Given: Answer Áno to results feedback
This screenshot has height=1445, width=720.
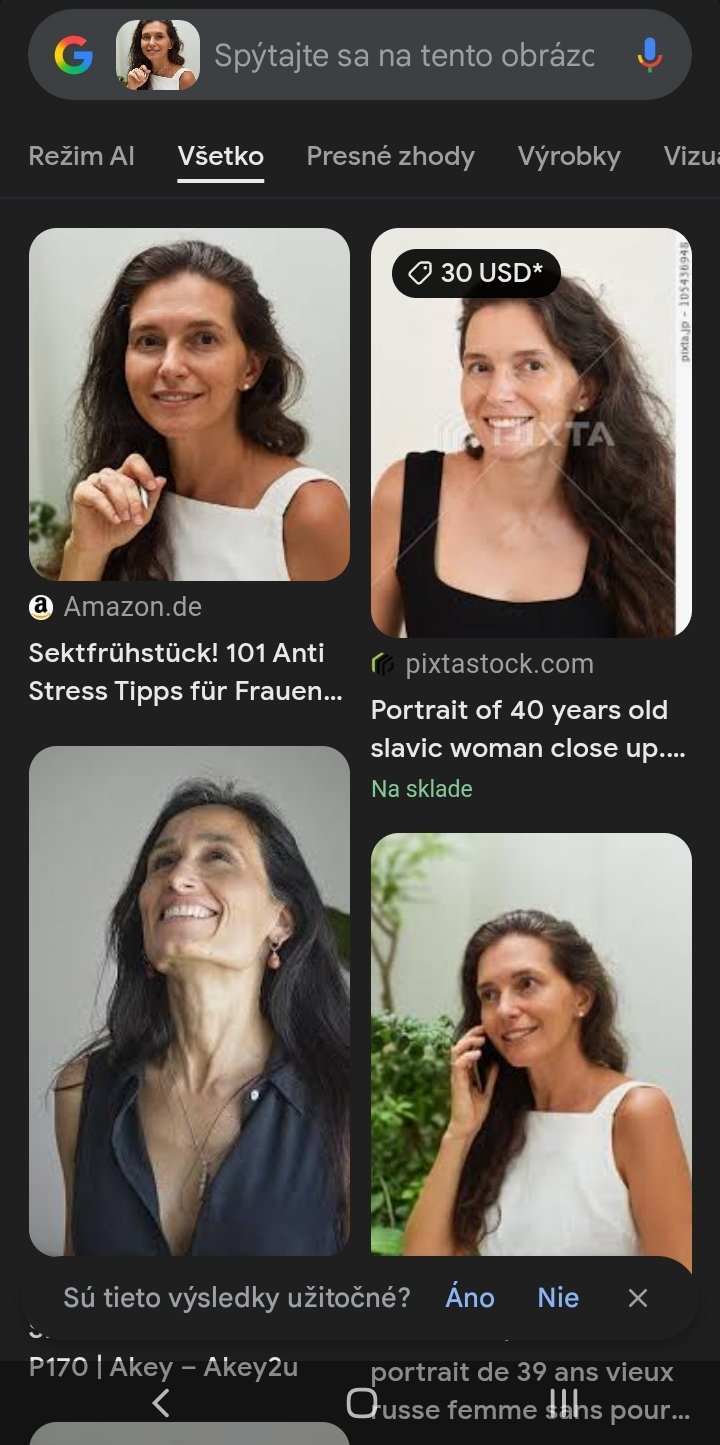Looking at the screenshot, I should (470, 1298).
